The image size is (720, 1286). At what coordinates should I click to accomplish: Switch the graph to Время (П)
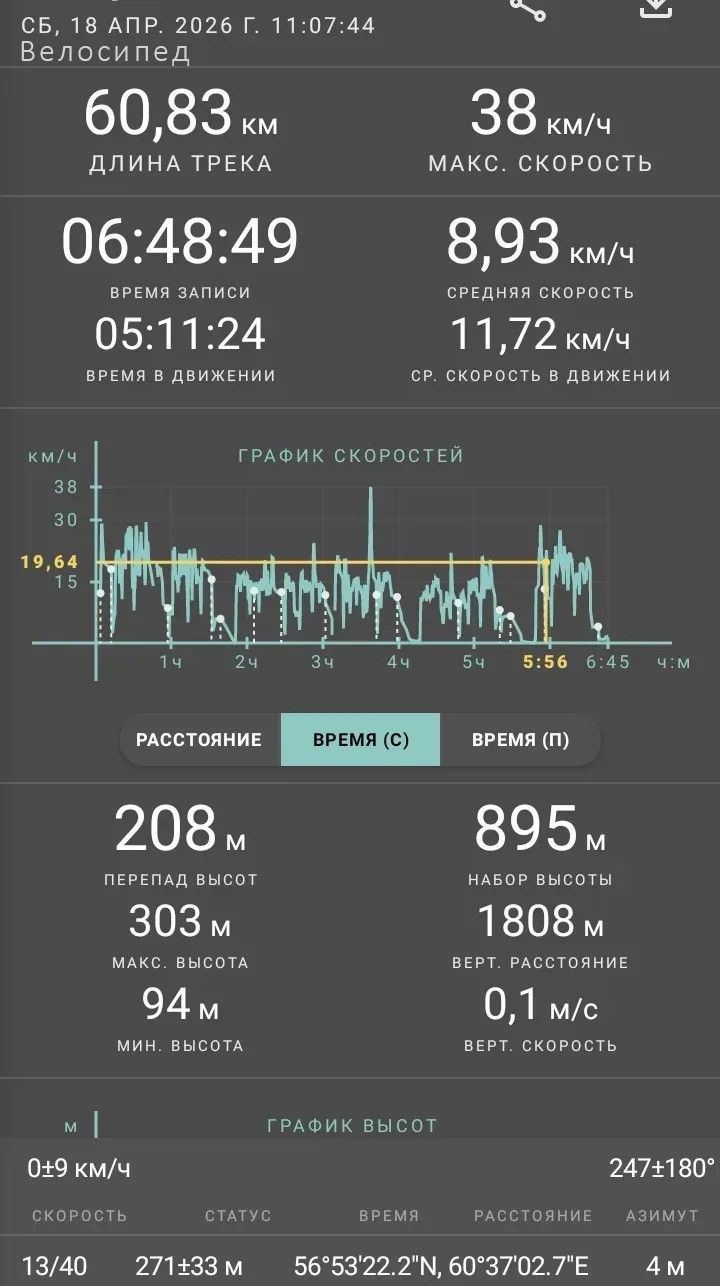coord(520,740)
